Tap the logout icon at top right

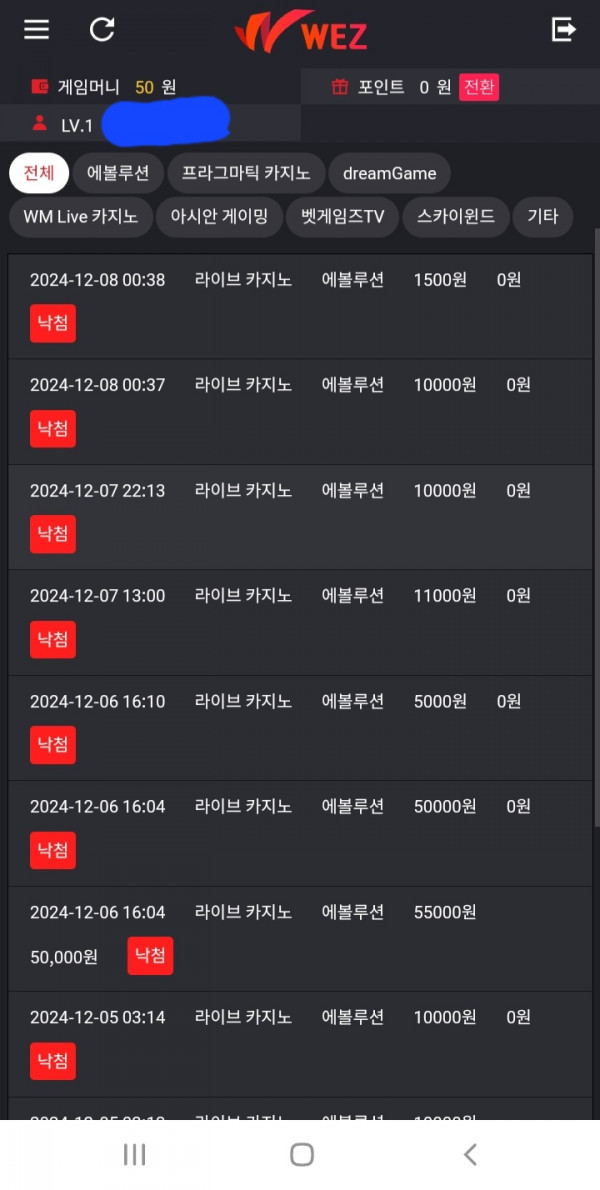click(x=564, y=30)
